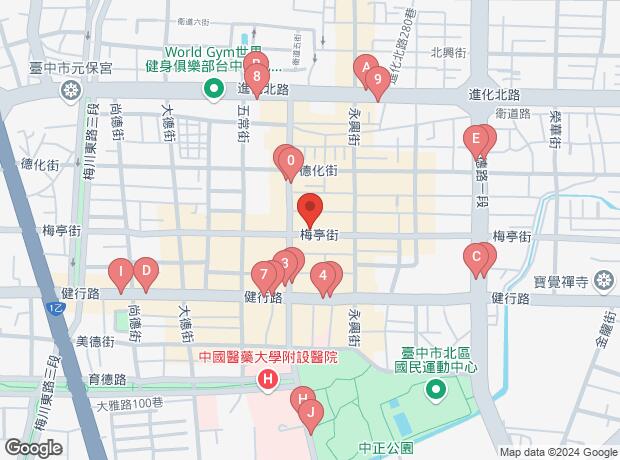620x460 pixels.
Task: Select map marker 0 near 德化街
Action: tap(290, 160)
